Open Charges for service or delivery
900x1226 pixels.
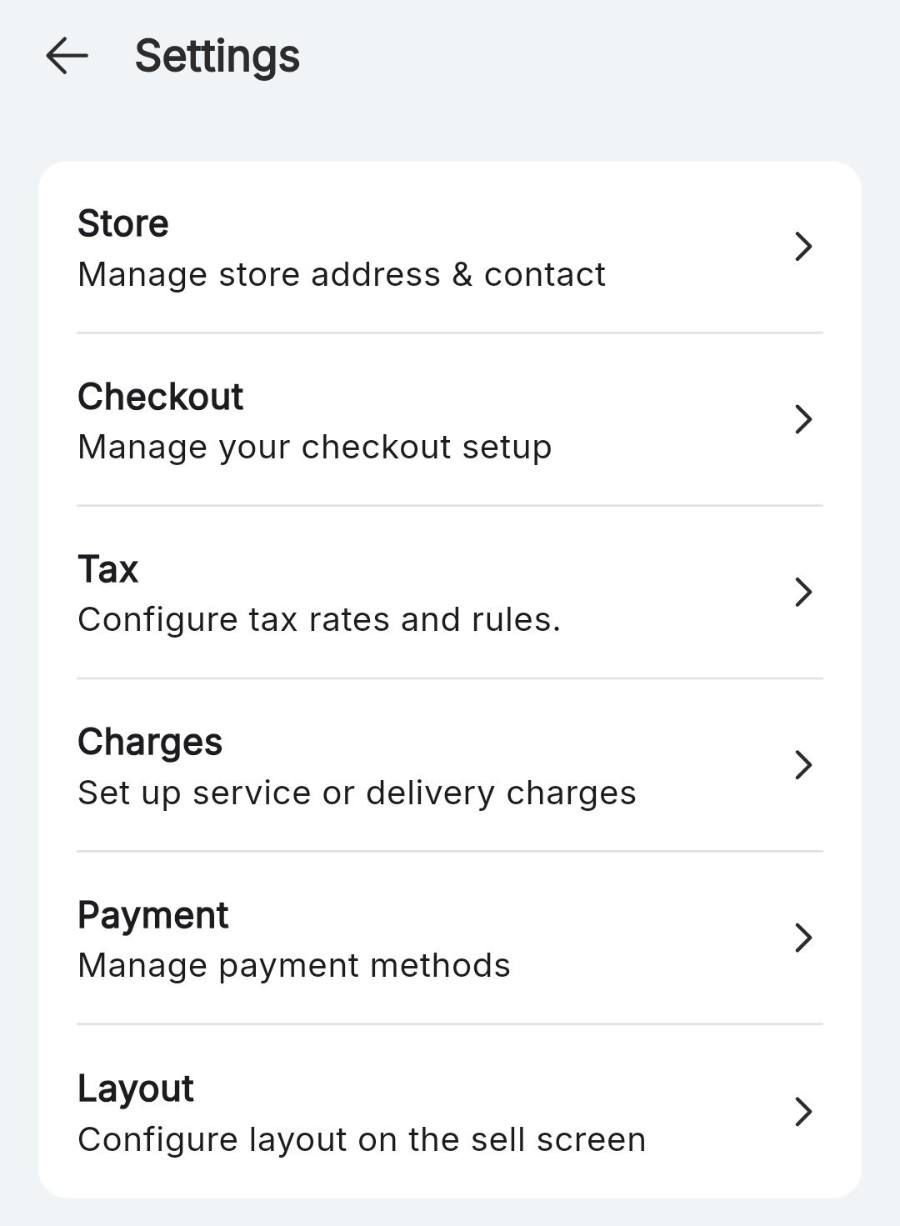coord(450,766)
